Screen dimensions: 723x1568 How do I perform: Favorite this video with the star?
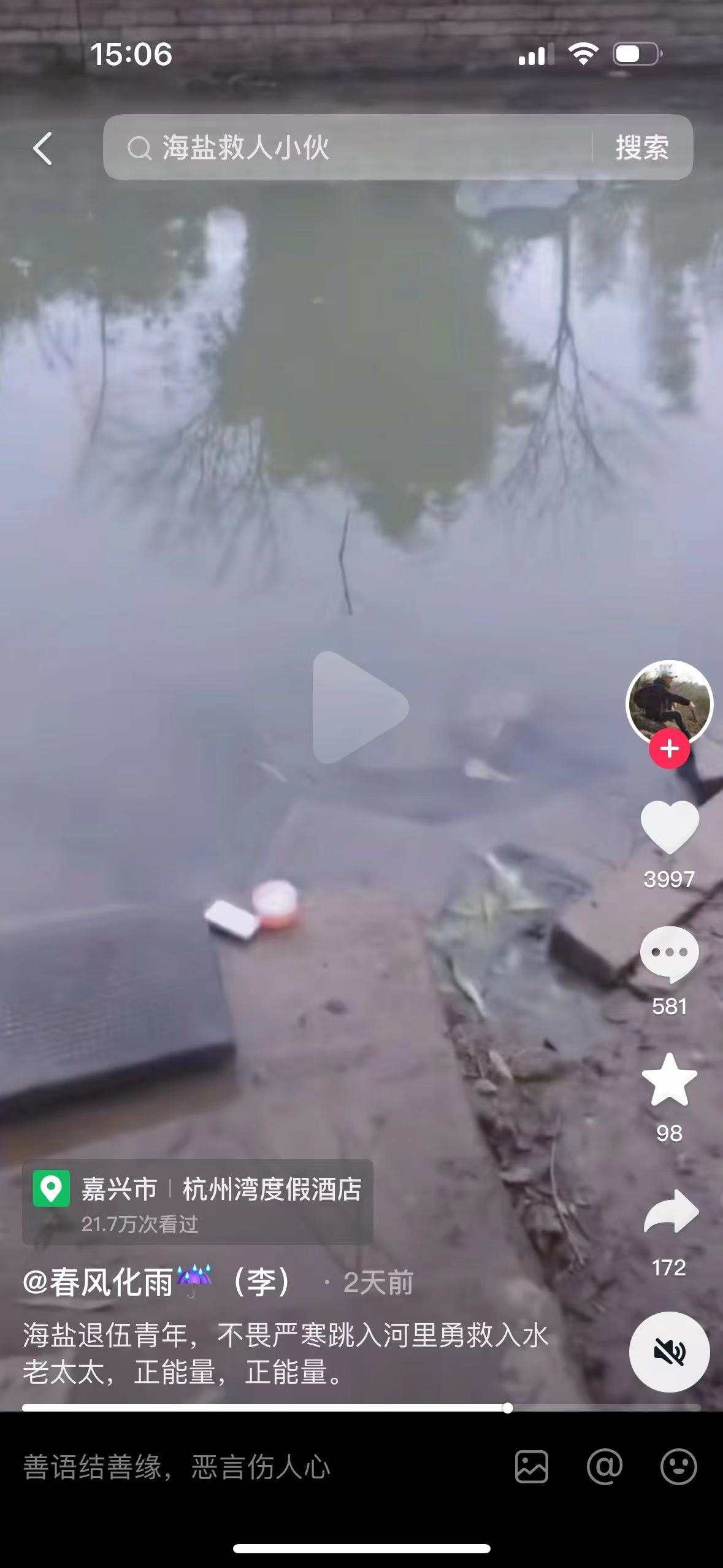pos(669,1080)
